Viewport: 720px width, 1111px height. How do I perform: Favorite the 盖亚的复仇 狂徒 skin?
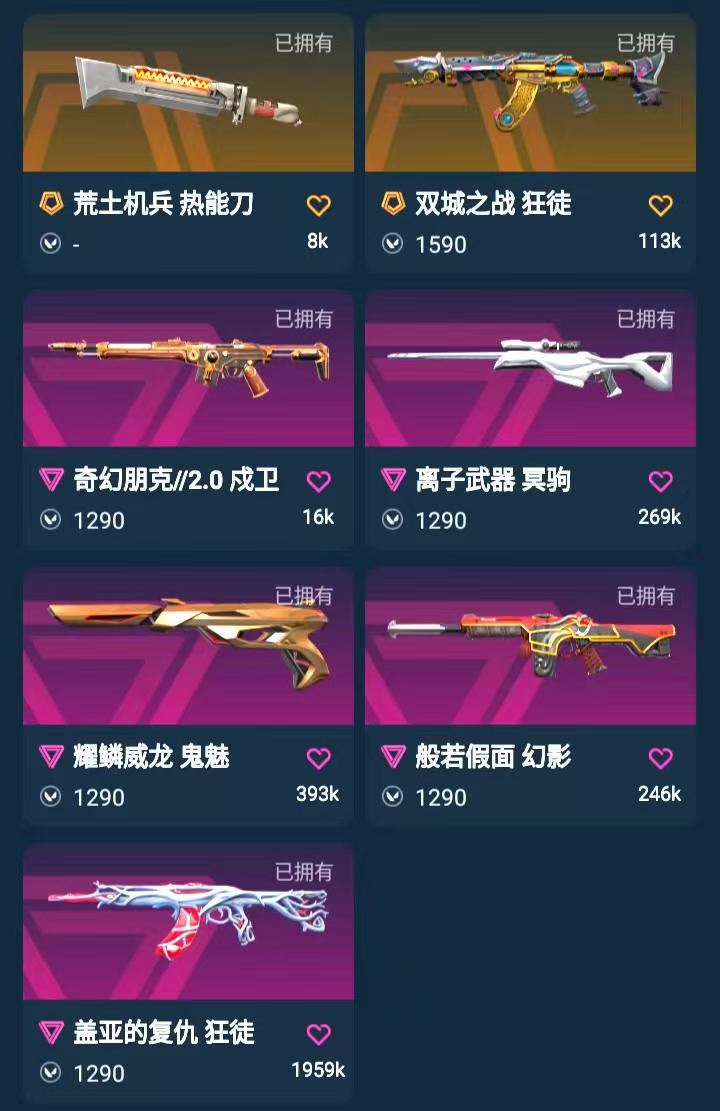(x=318, y=1034)
